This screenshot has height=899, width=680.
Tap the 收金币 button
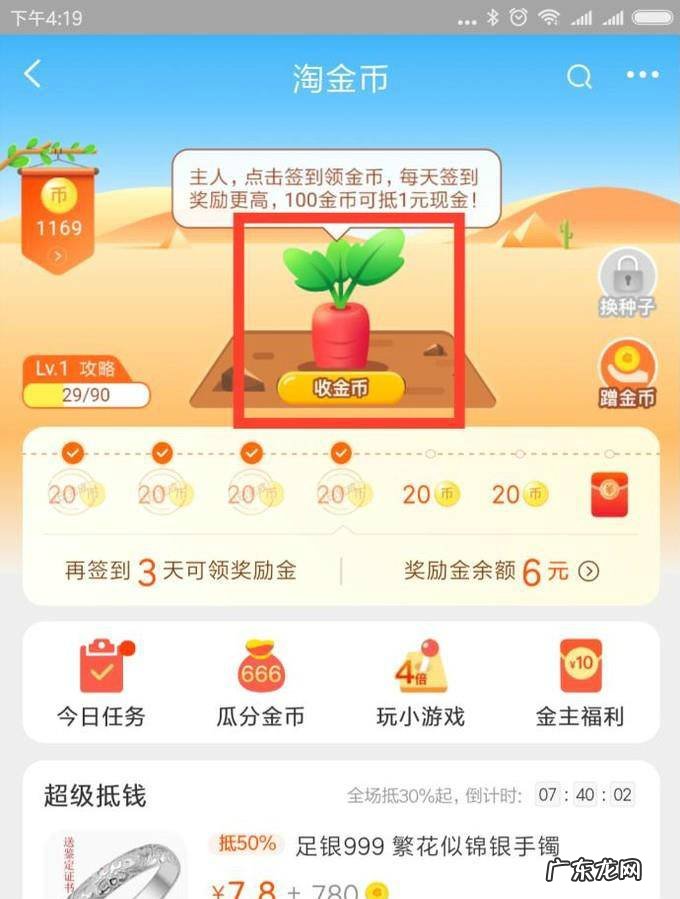340,388
